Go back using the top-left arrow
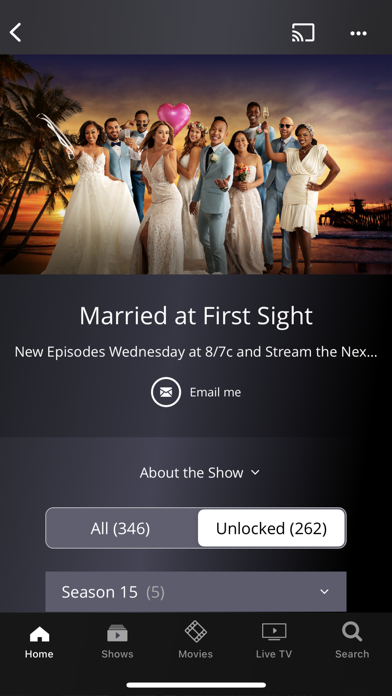 tap(16, 33)
